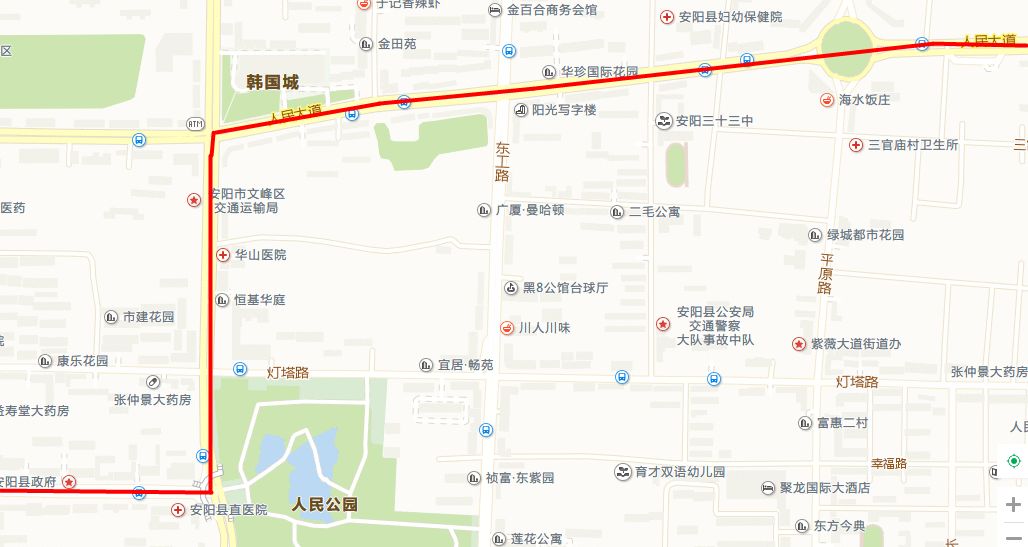The width and height of the screenshot is (1028, 547).
Task: Select the 海水饭庄 restaurant marker
Action: [828, 100]
